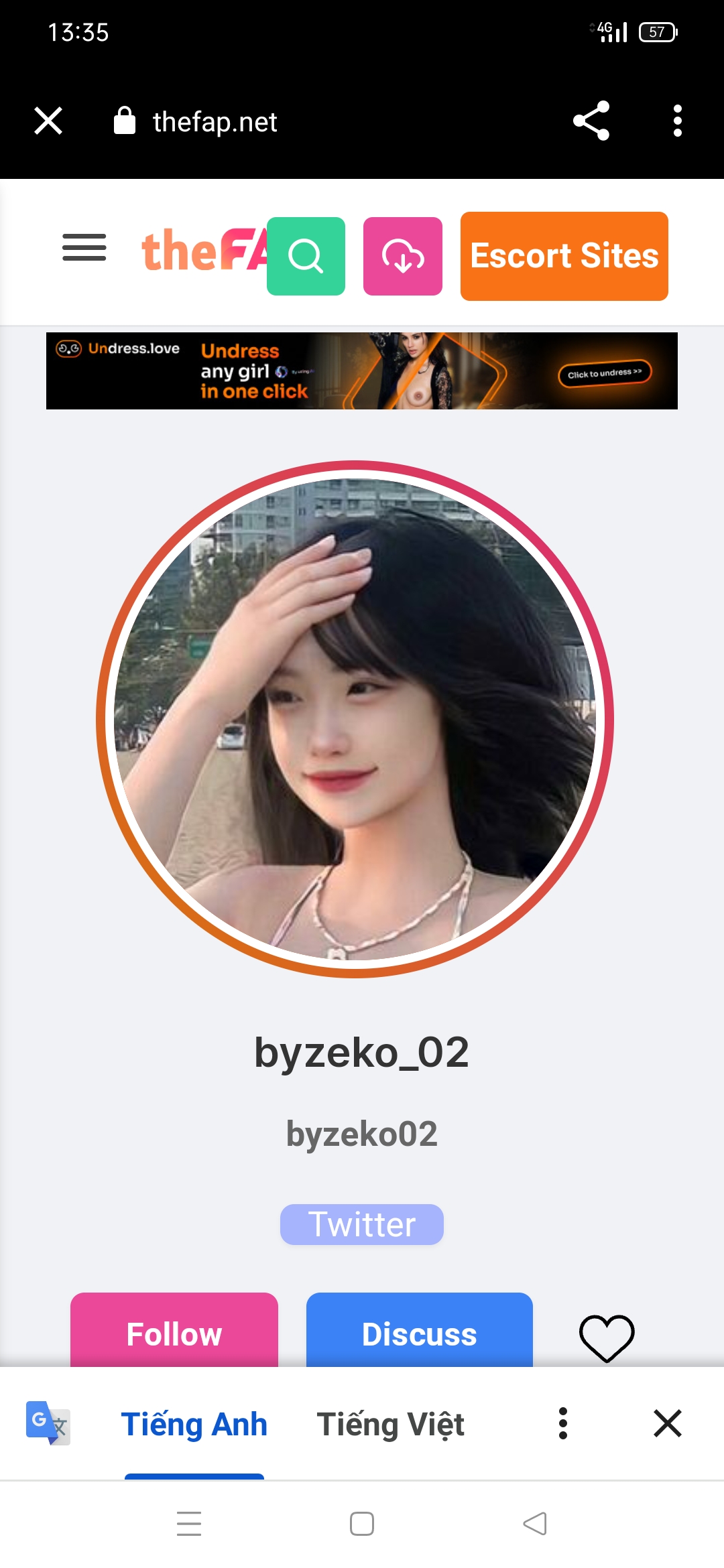This screenshot has height=1568, width=724.
Task: Tap the heart favorite icon
Action: (606, 1337)
